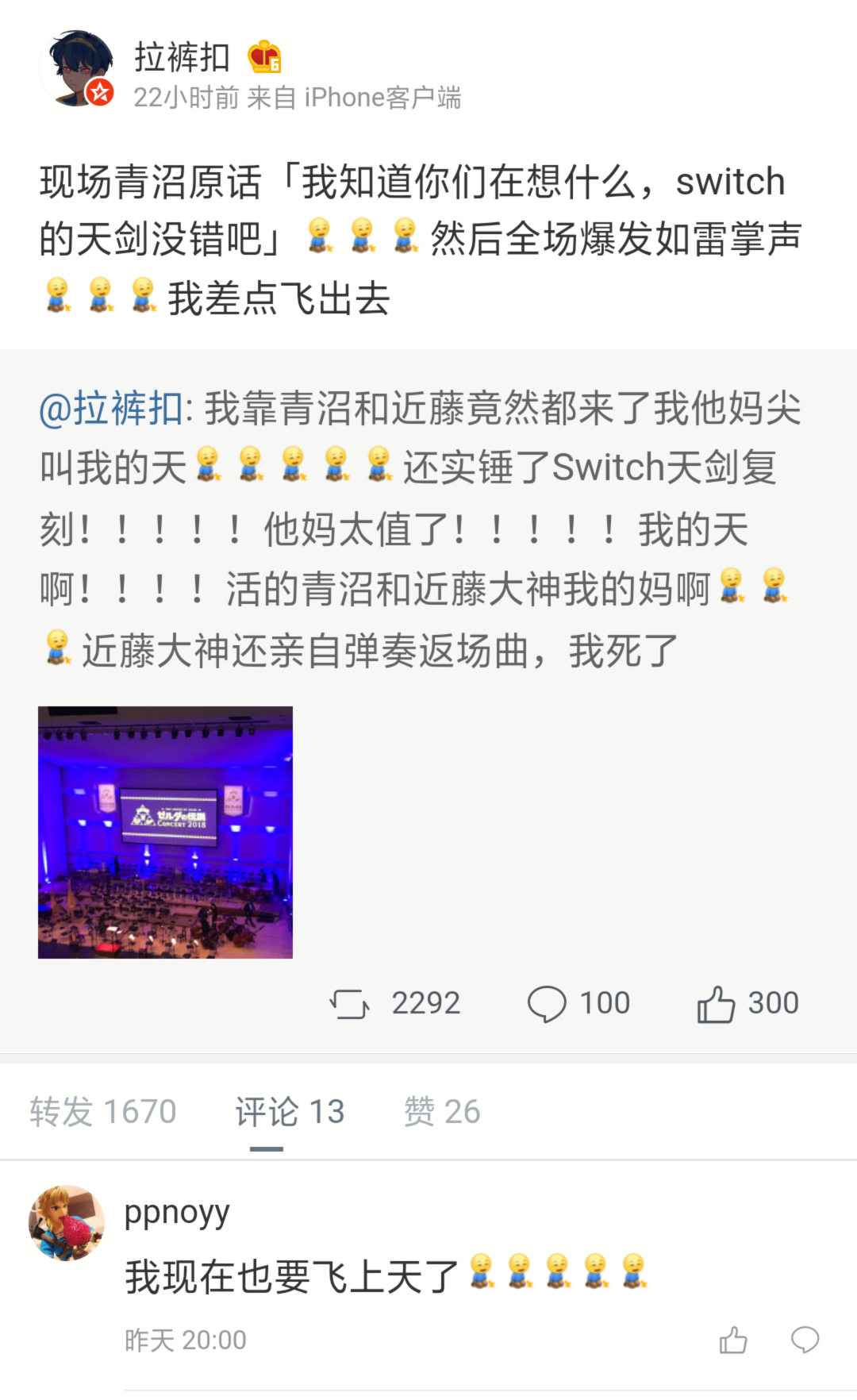
Task: Like ppnoyy's comment
Action: (733, 1340)
